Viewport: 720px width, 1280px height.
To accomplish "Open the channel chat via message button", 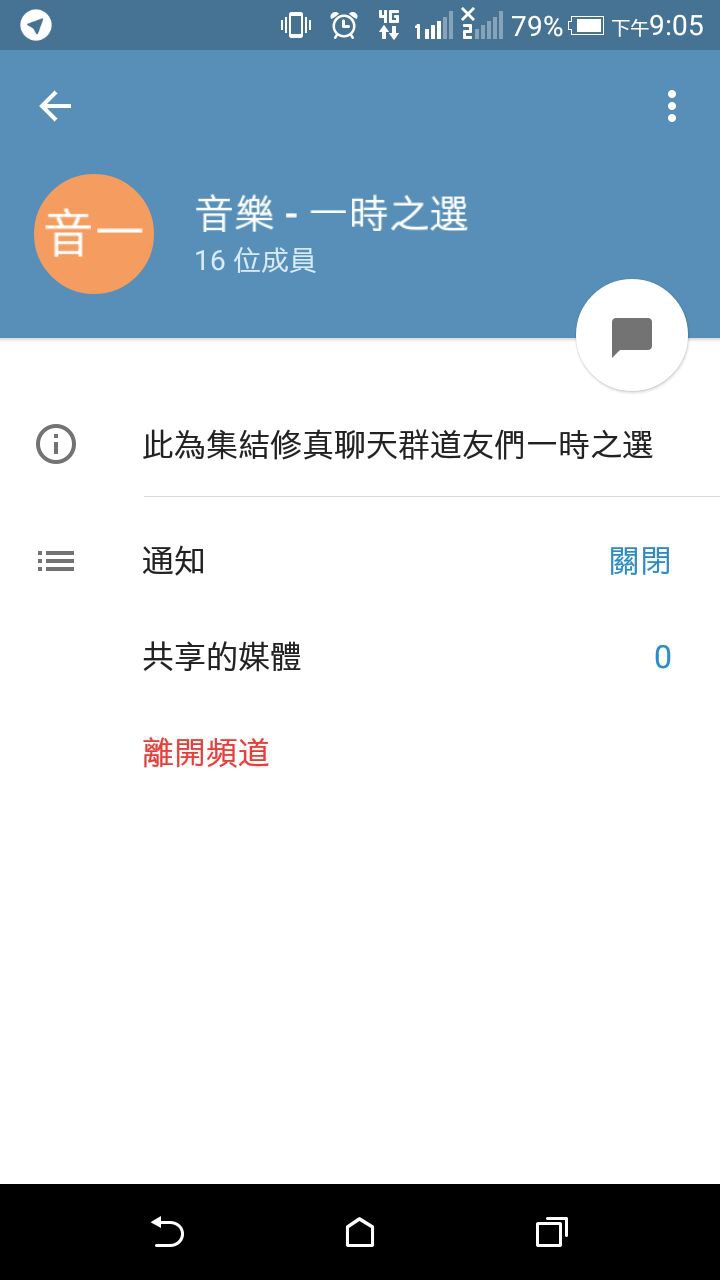I will (631, 336).
